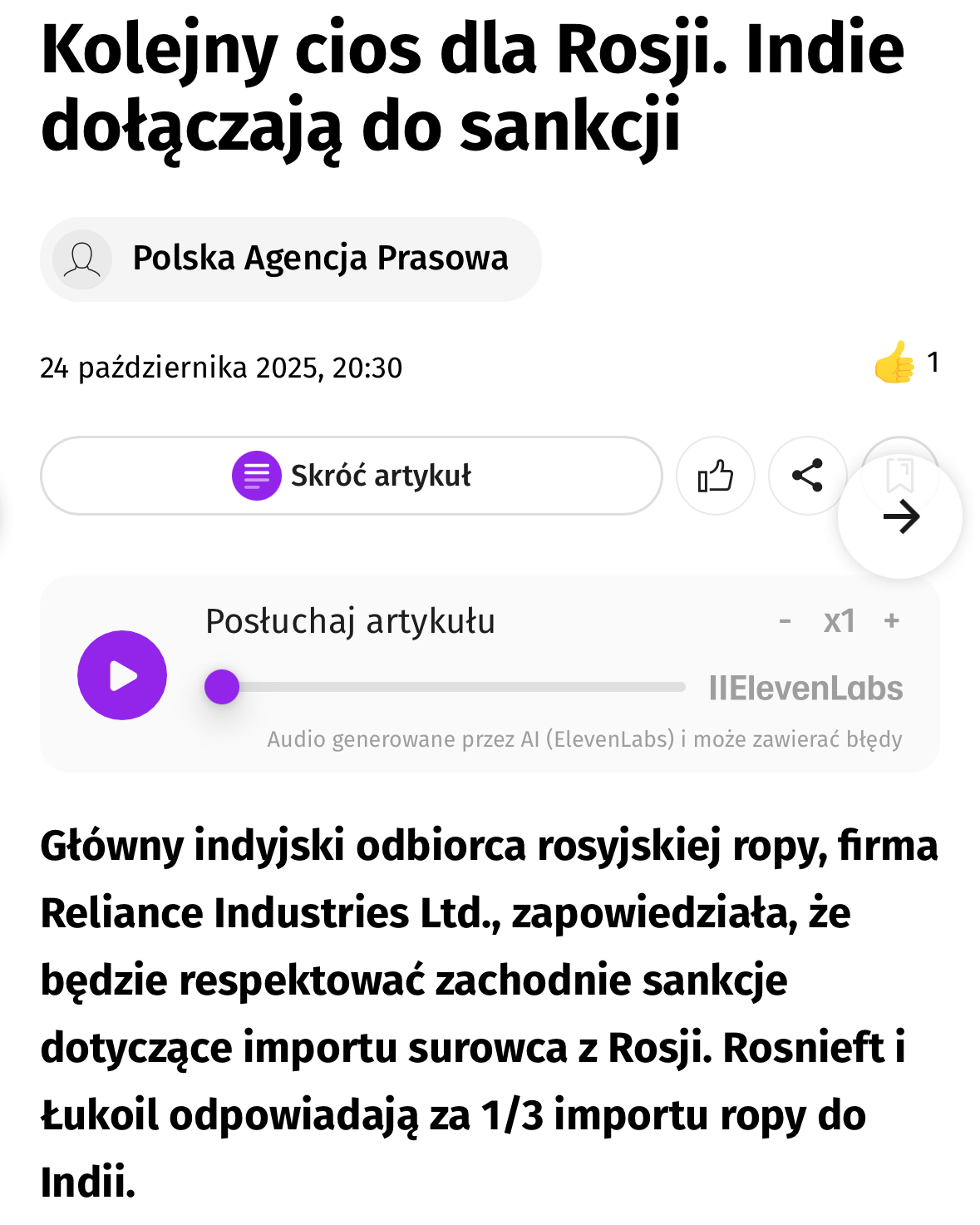980x1225 pixels.
Task: Share this article
Action: coord(807,475)
